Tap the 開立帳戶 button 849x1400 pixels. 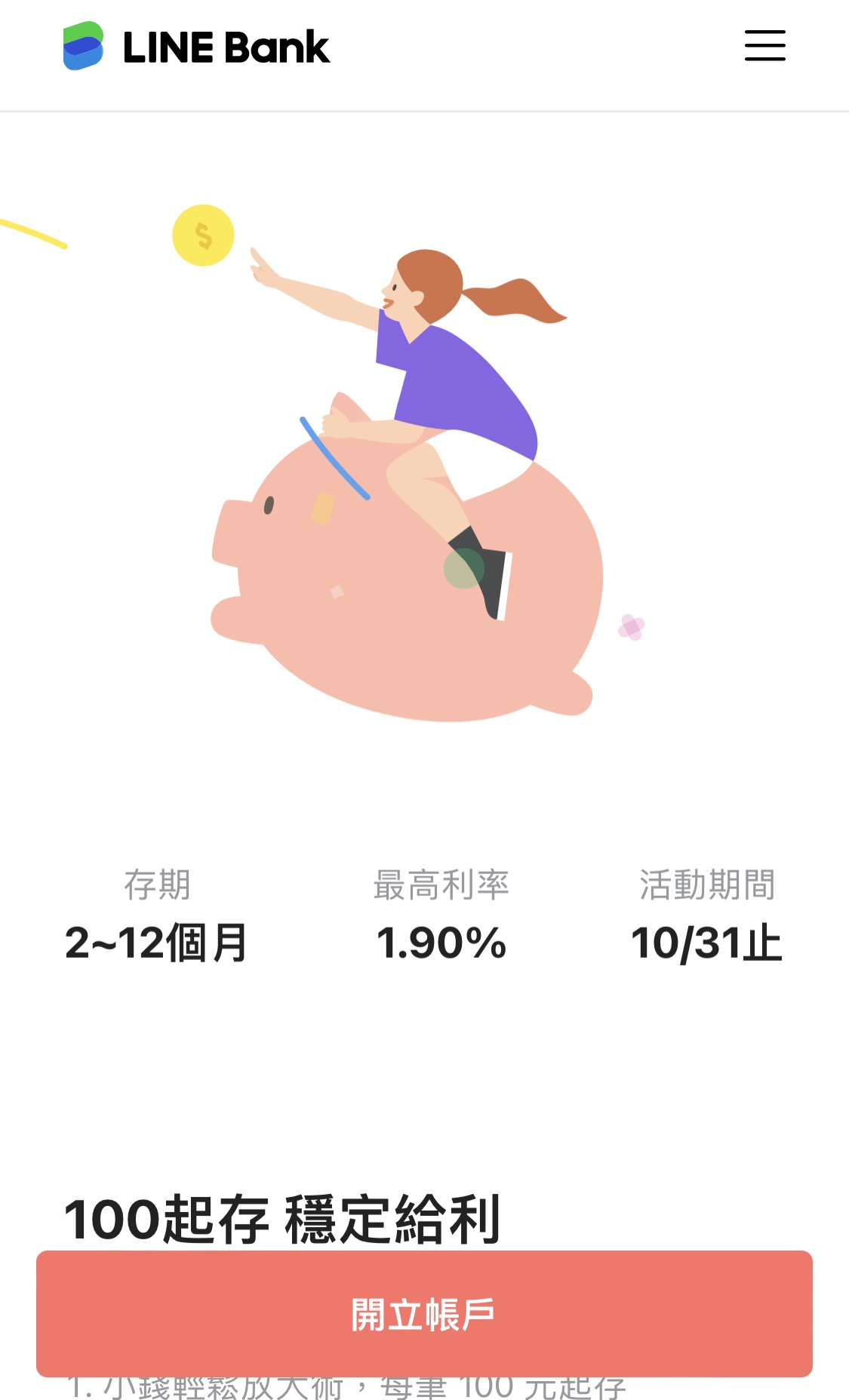click(424, 1314)
